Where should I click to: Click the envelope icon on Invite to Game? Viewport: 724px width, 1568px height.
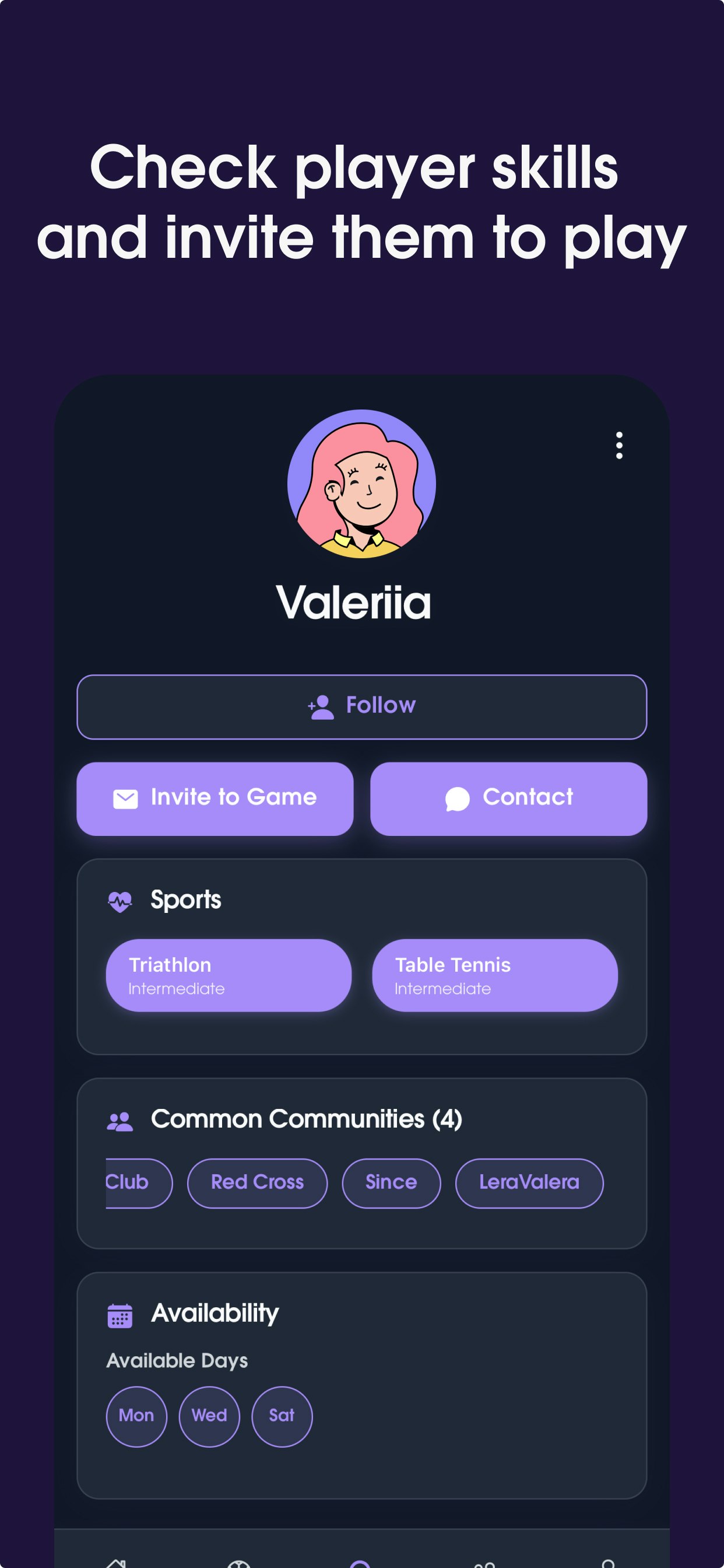pyautogui.click(x=125, y=798)
